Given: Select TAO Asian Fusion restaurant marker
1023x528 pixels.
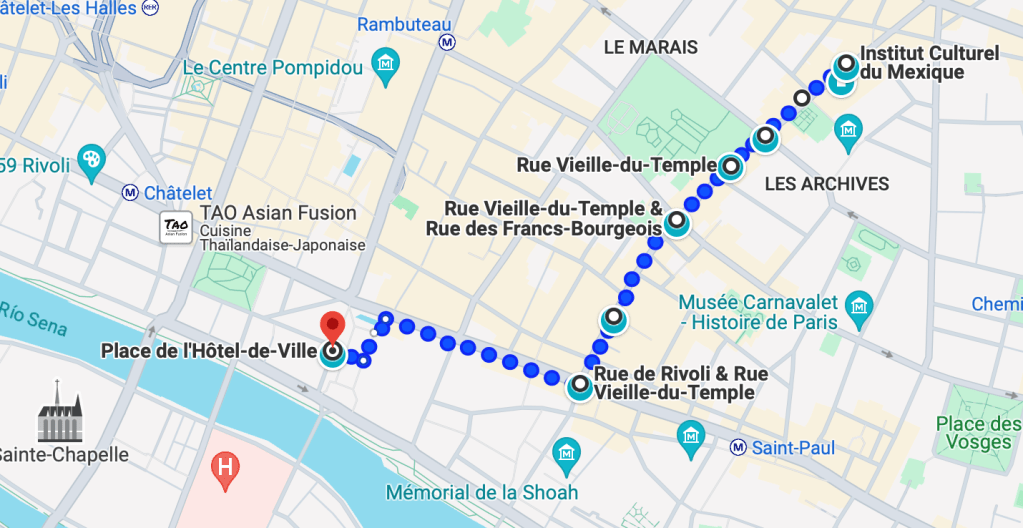Looking at the screenshot, I should click(176, 228).
